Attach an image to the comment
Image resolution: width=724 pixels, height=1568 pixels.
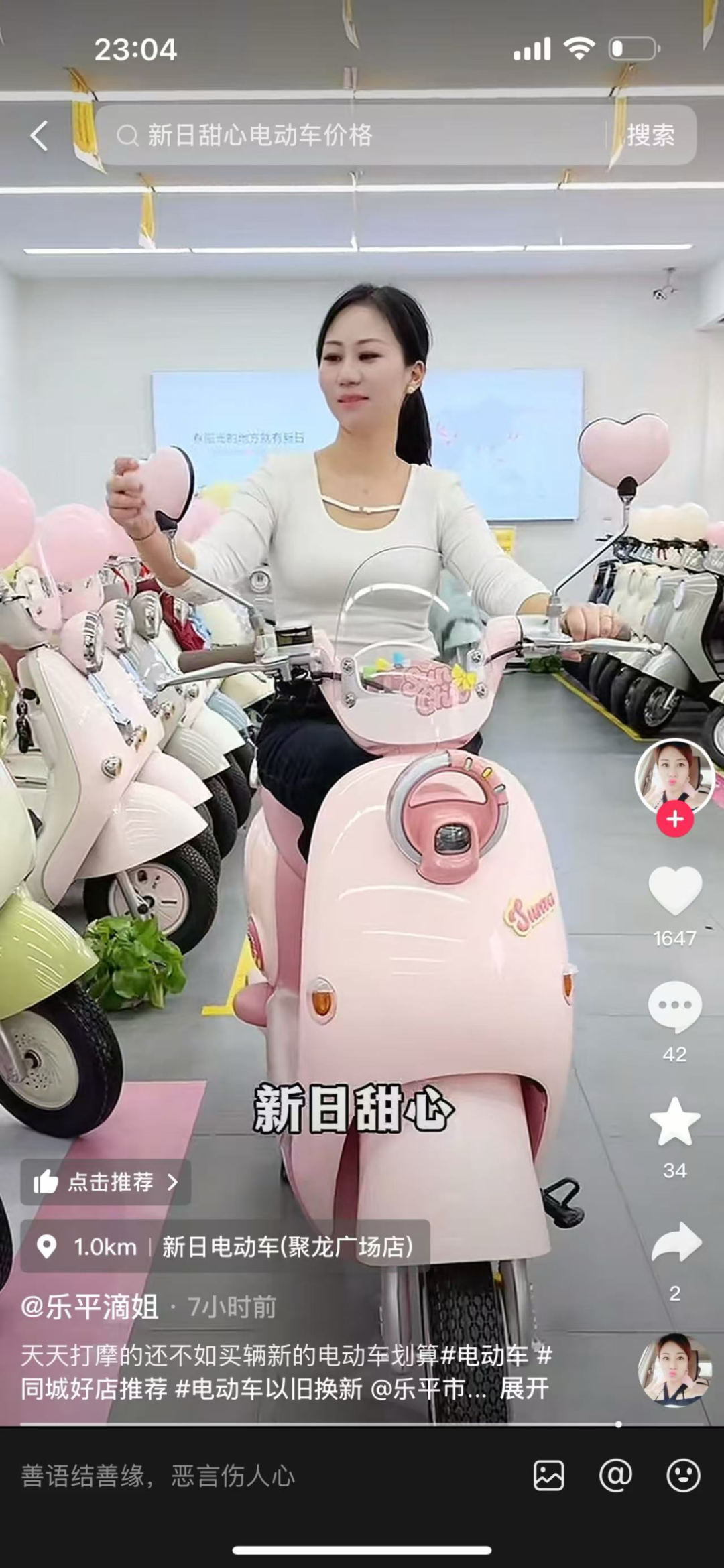[548, 1476]
